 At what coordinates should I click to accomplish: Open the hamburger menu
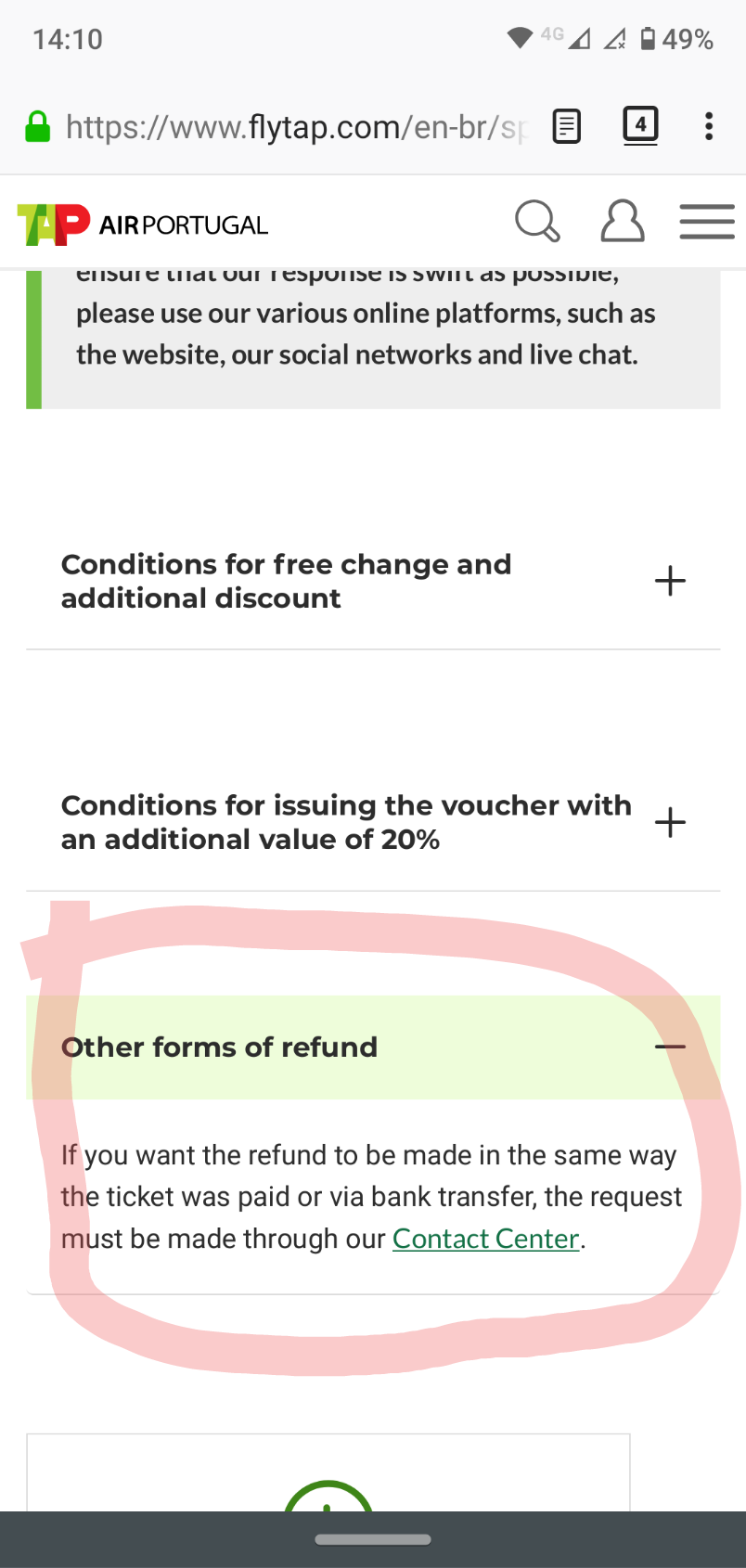tap(706, 222)
